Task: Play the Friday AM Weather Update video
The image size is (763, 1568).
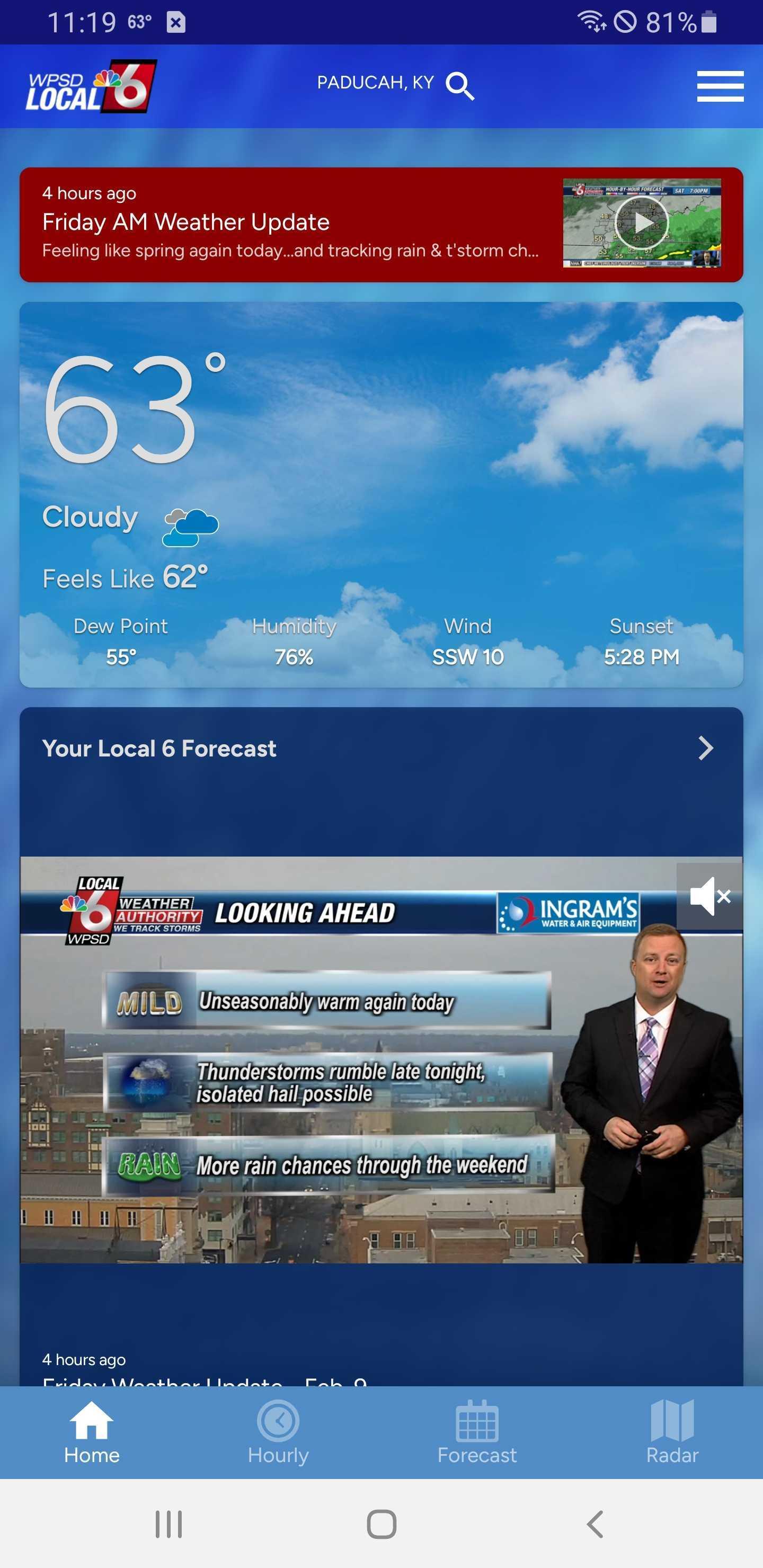Action: [642, 223]
